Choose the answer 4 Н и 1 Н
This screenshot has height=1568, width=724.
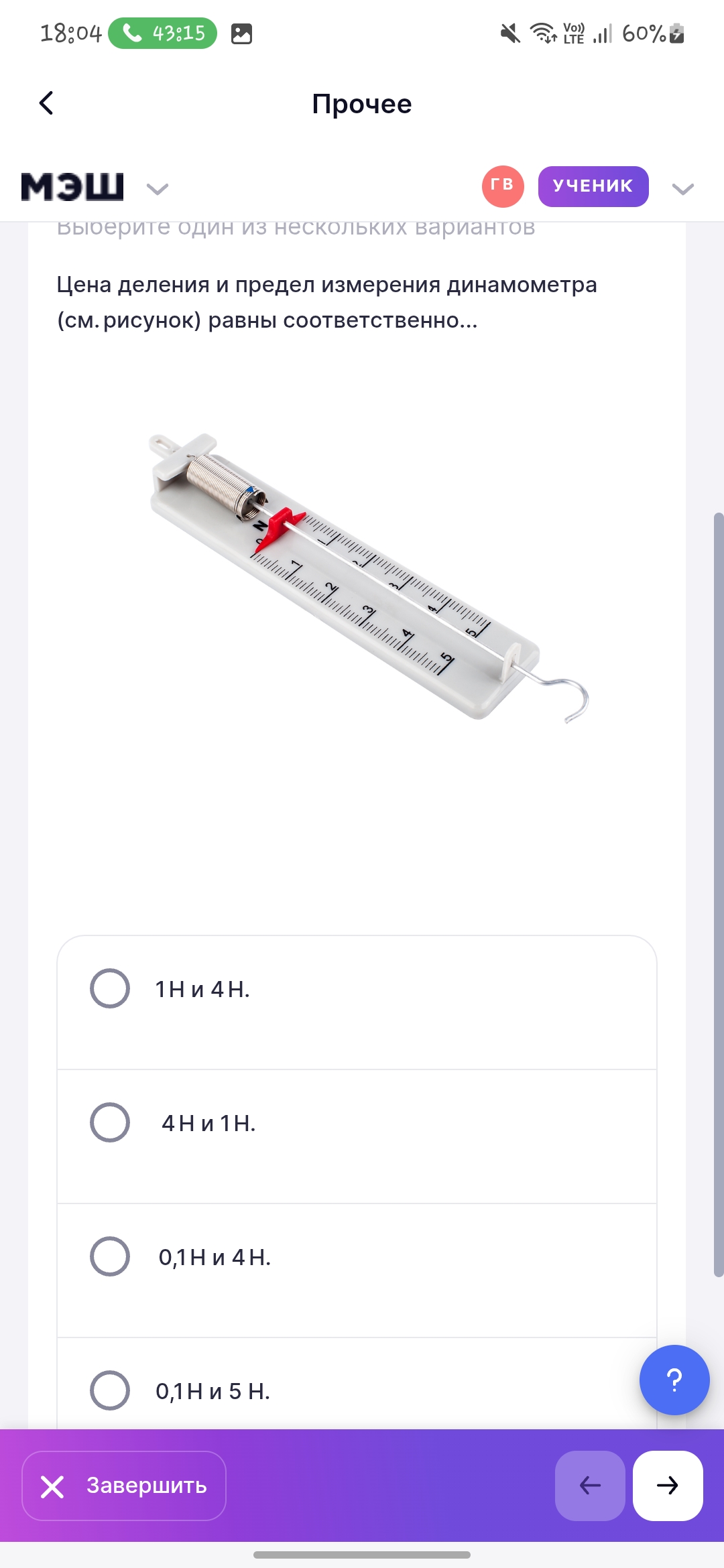tap(357, 1136)
